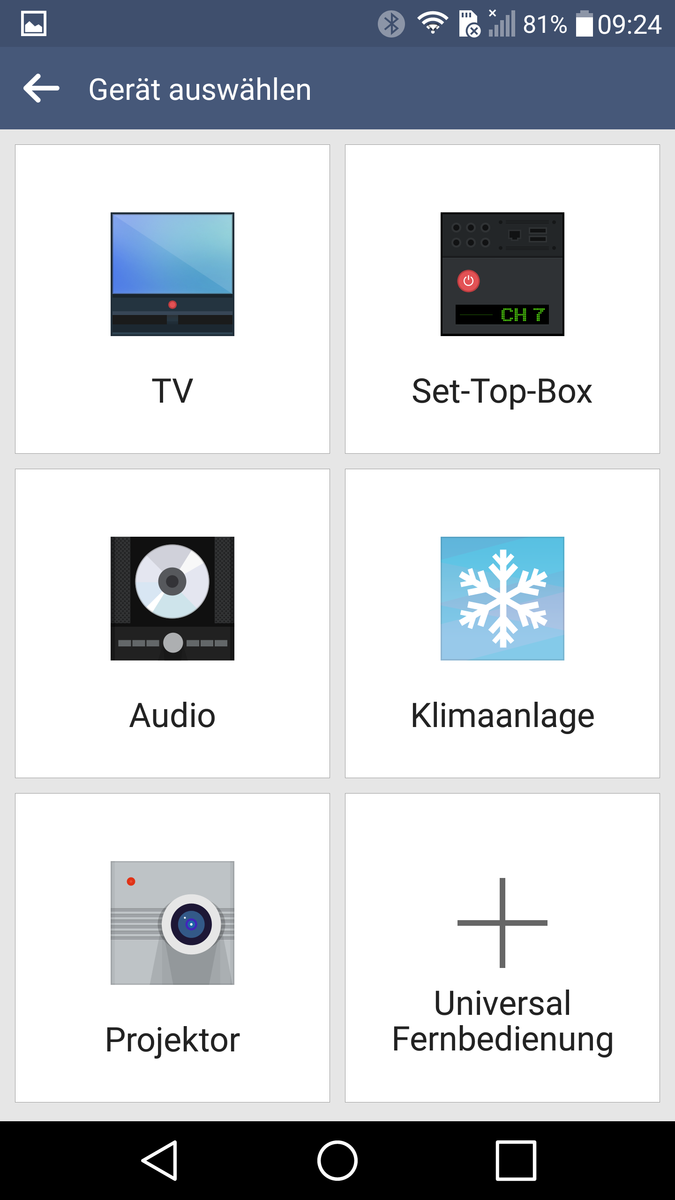
Task: Choose Set-Top-Box as device
Action: pos(502,299)
